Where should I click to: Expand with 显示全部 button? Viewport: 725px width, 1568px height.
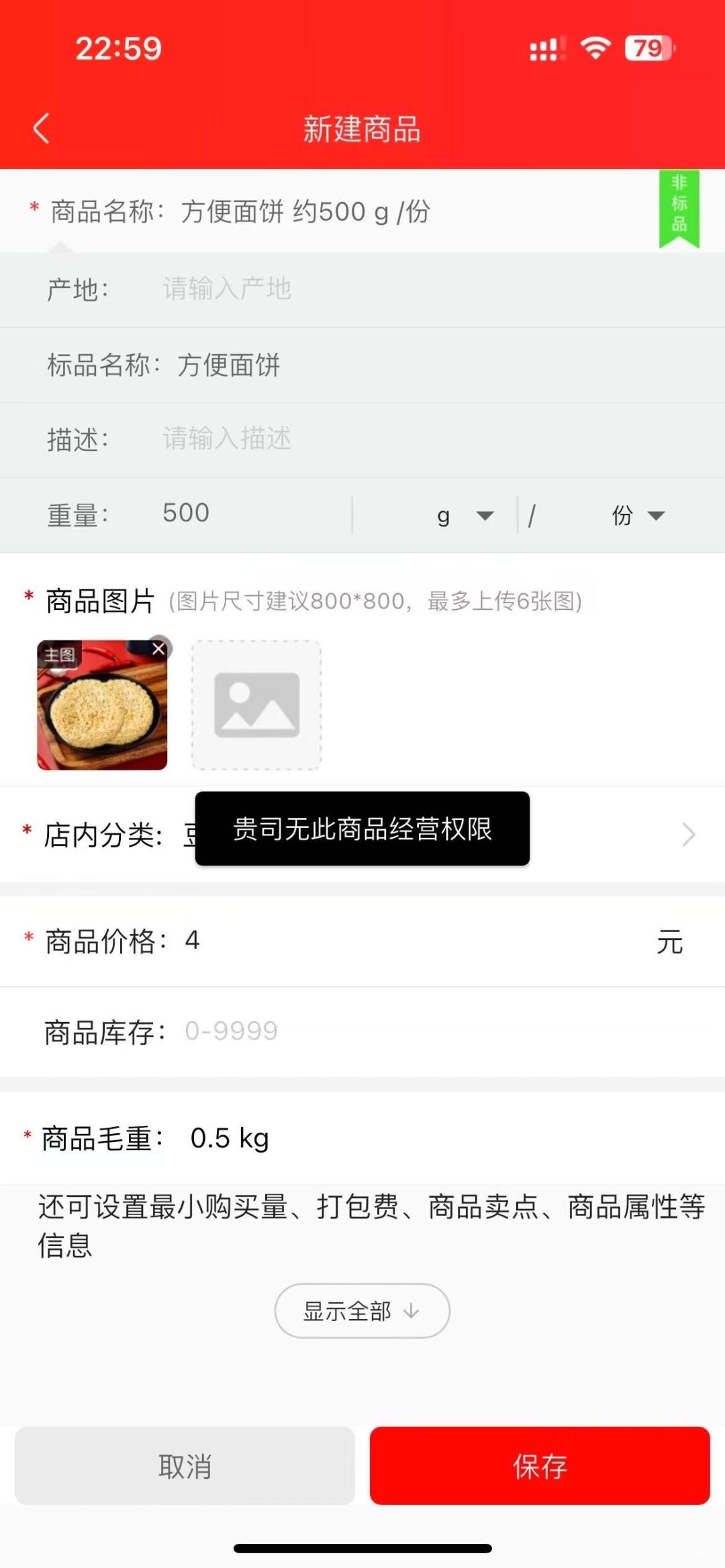(362, 1310)
